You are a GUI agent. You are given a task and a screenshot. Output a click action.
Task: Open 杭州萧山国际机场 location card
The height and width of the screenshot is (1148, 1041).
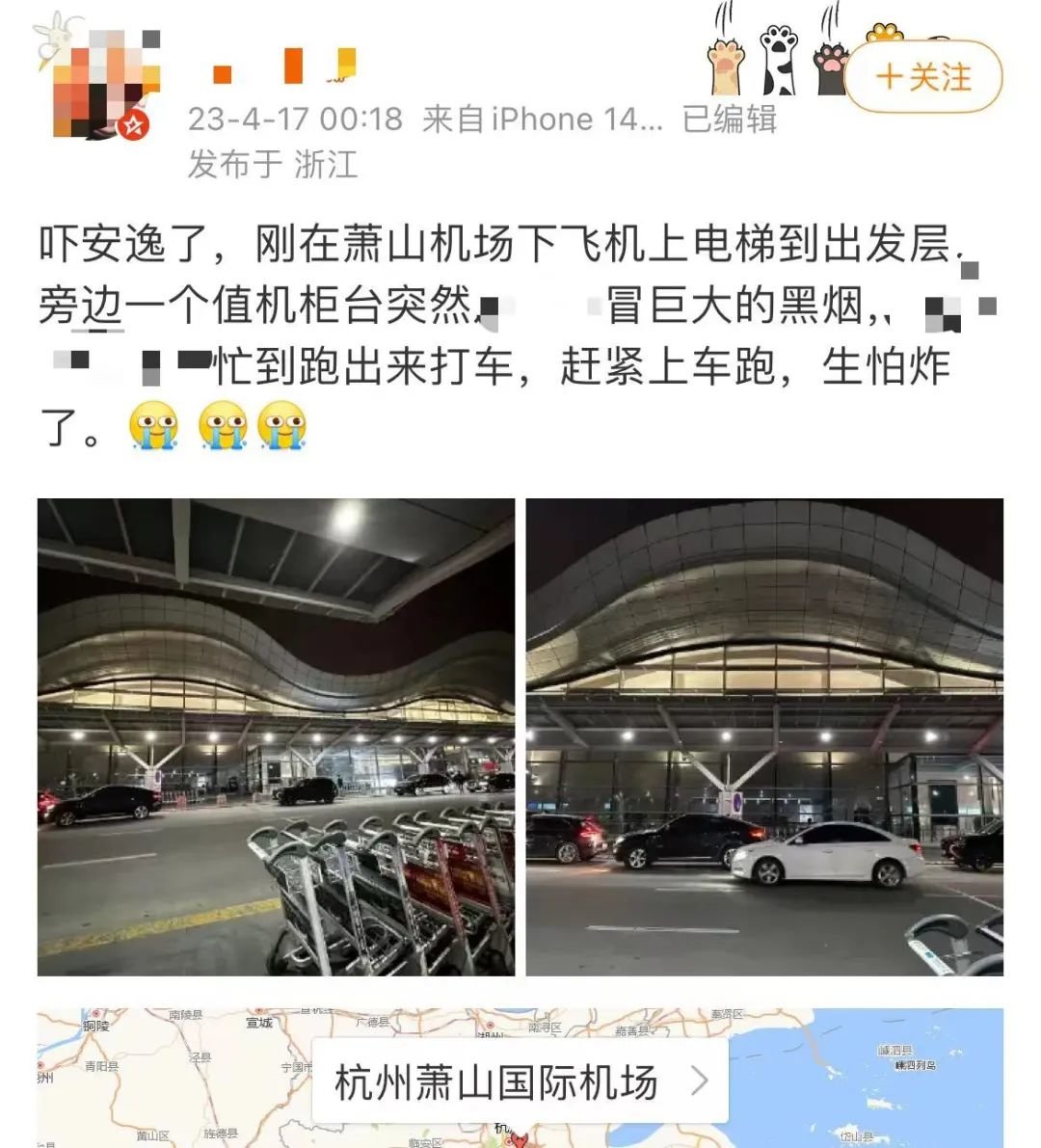coord(520,1081)
